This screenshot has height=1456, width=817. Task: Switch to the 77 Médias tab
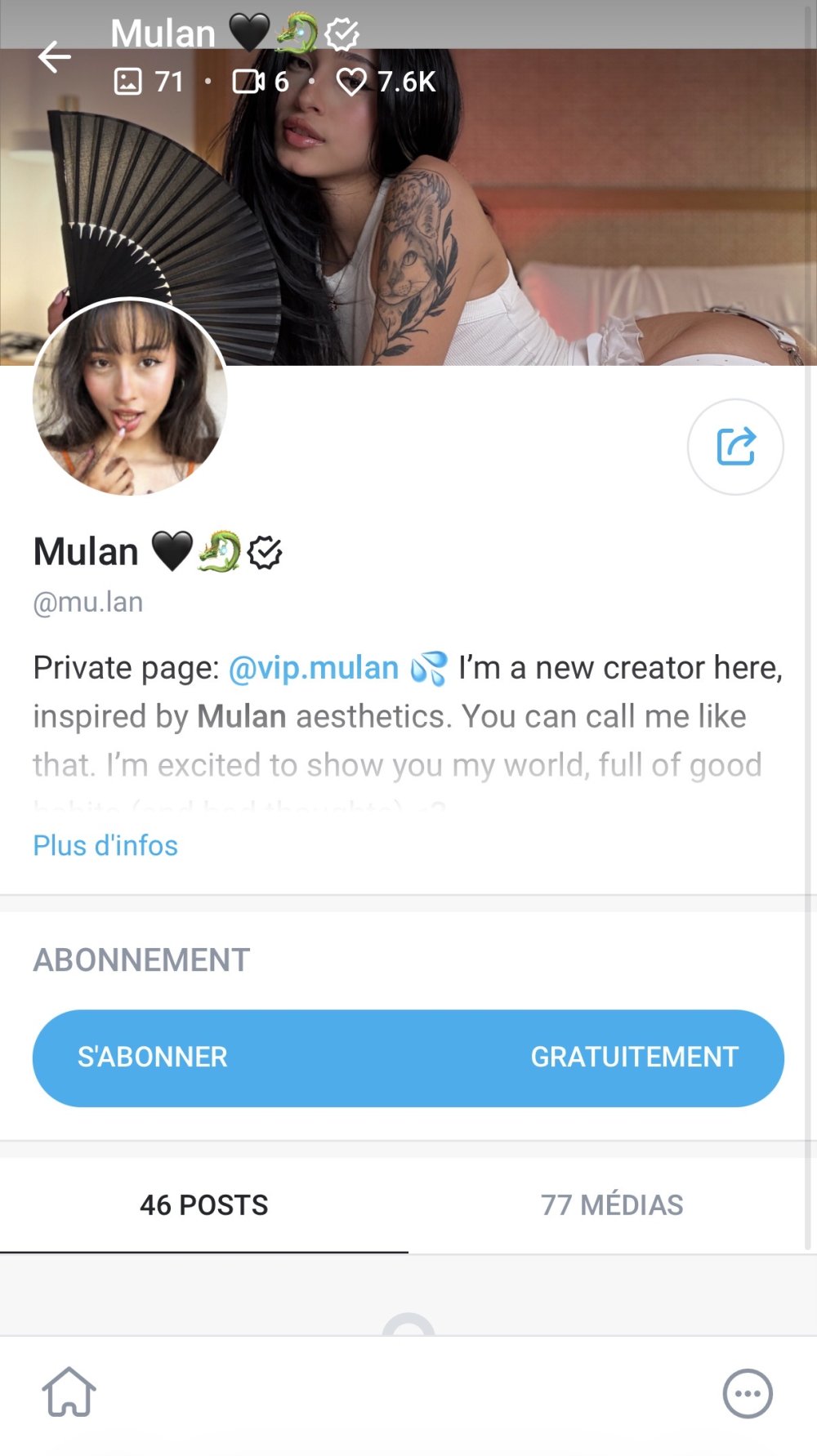pyautogui.click(x=612, y=1204)
